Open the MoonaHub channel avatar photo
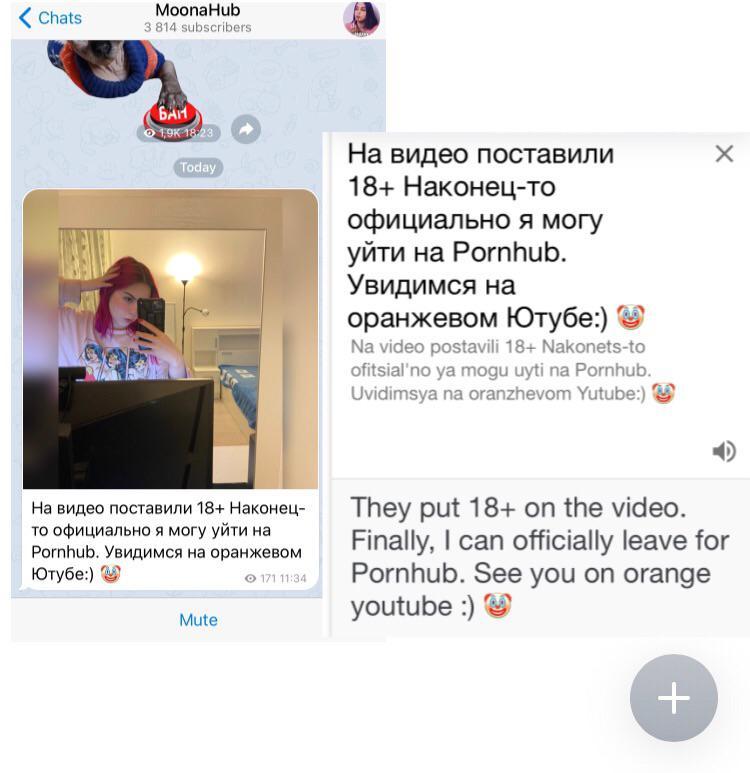 361,19
